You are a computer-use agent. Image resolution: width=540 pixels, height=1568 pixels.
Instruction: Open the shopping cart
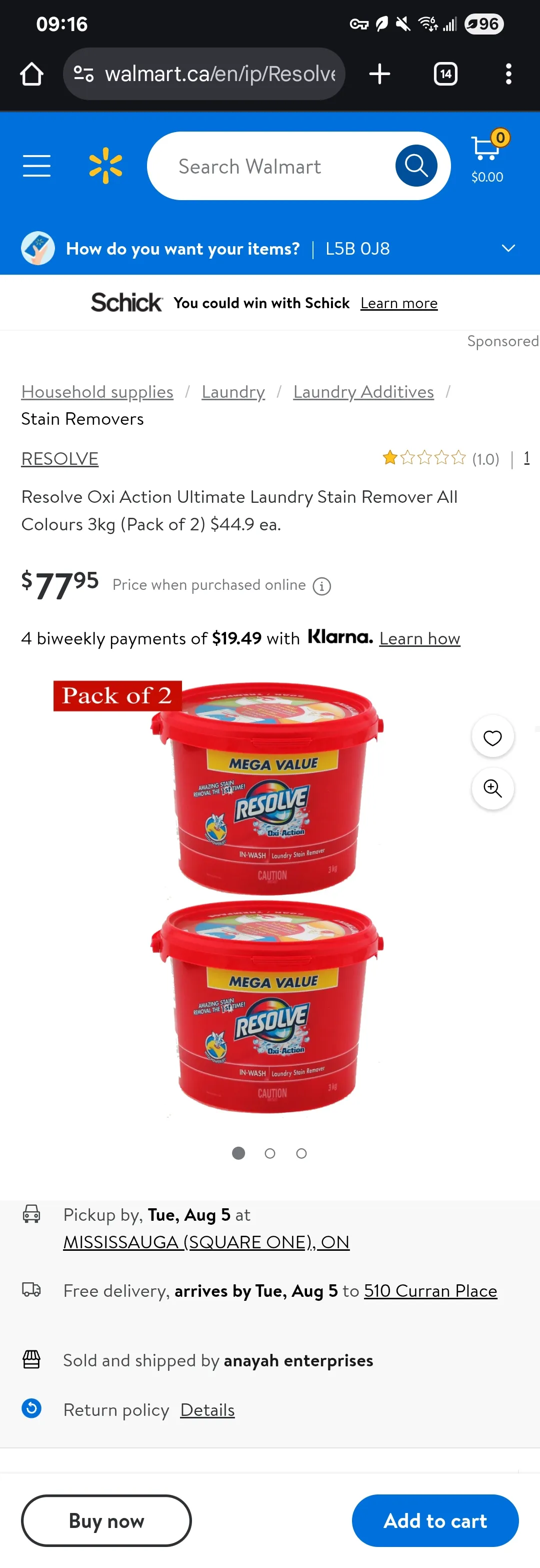click(x=487, y=158)
